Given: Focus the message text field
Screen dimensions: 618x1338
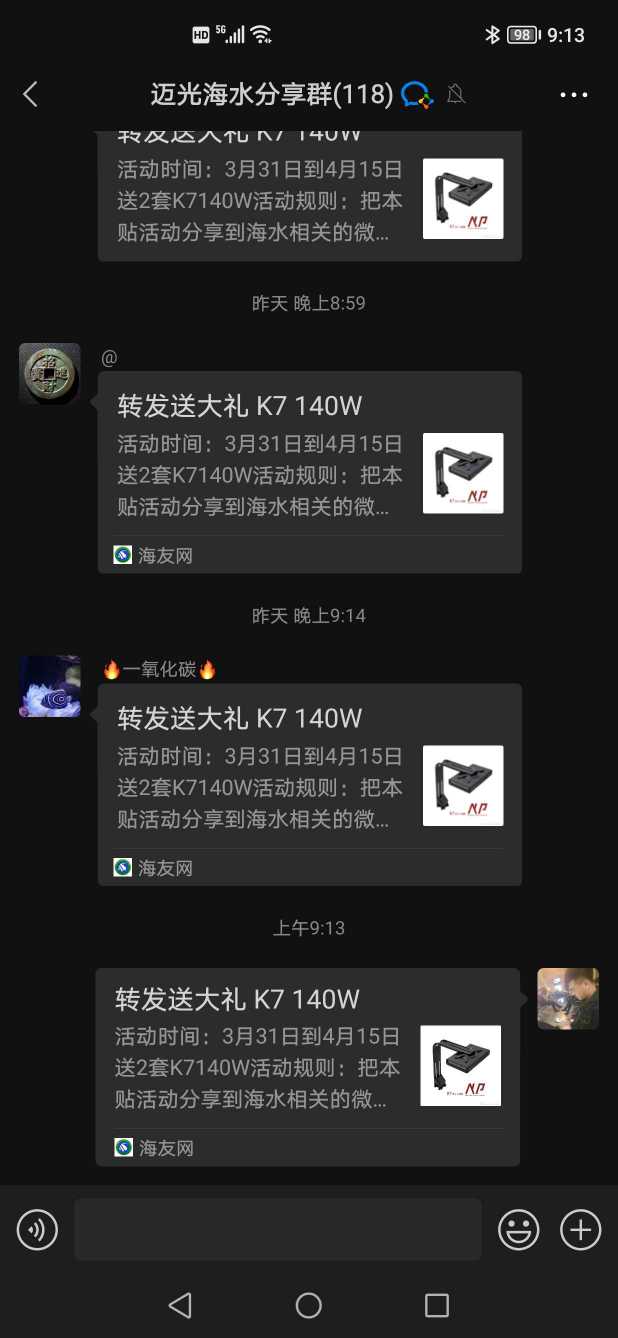Looking at the screenshot, I should pos(277,1229).
